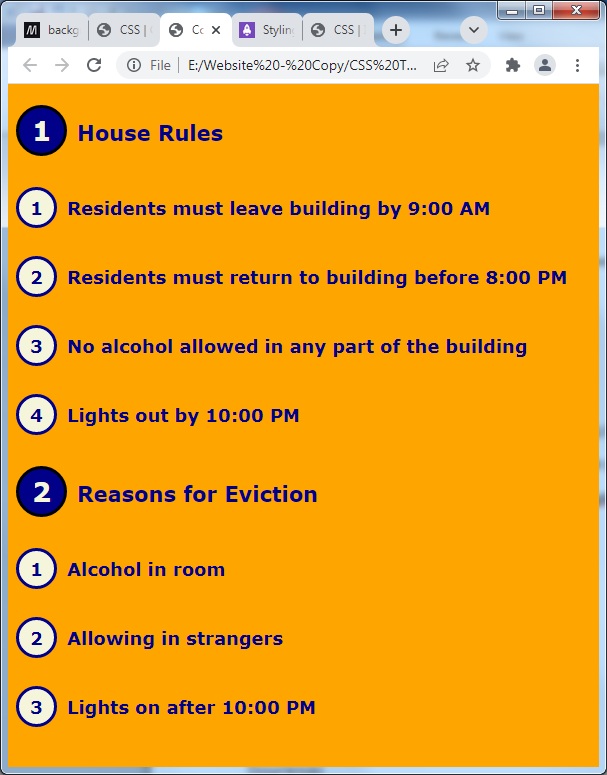The height and width of the screenshot is (775, 607).
Task: Close the active tab
Action: [216, 30]
